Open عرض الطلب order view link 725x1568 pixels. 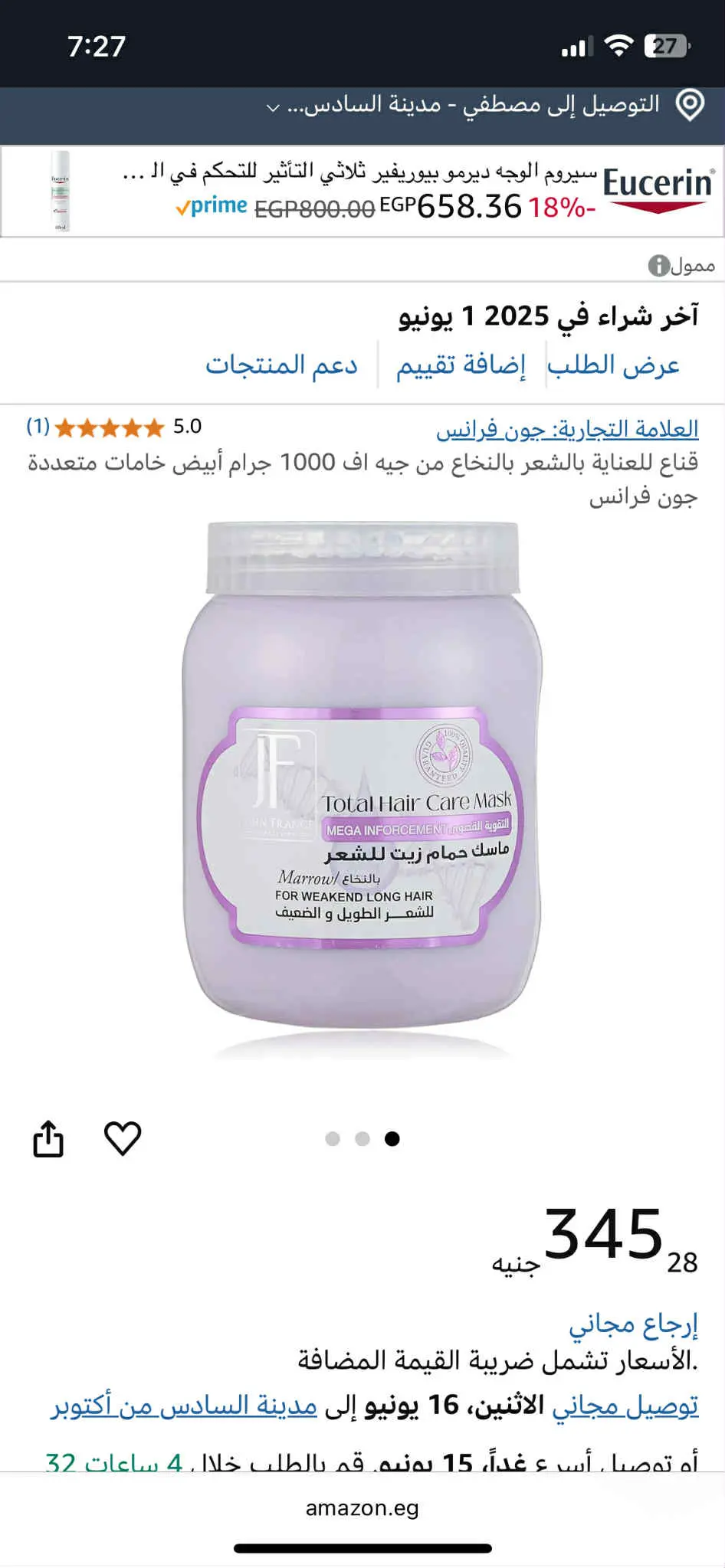tap(613, 365)
